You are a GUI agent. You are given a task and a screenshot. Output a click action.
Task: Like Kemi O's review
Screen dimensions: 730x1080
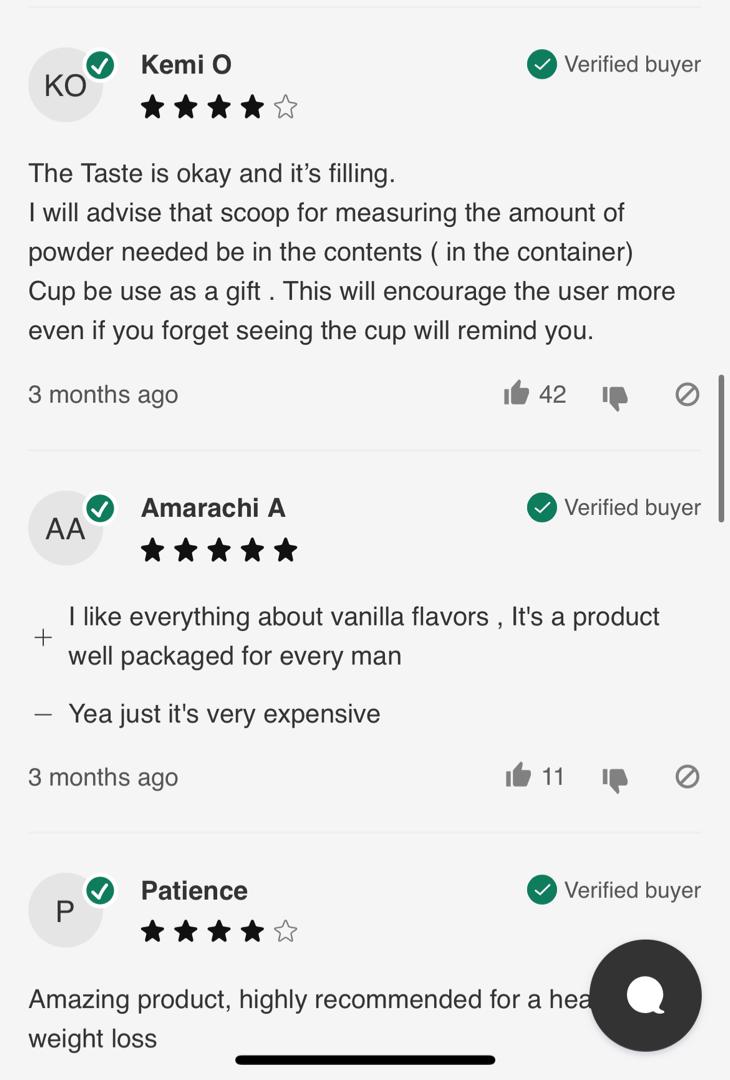(517, 394)
